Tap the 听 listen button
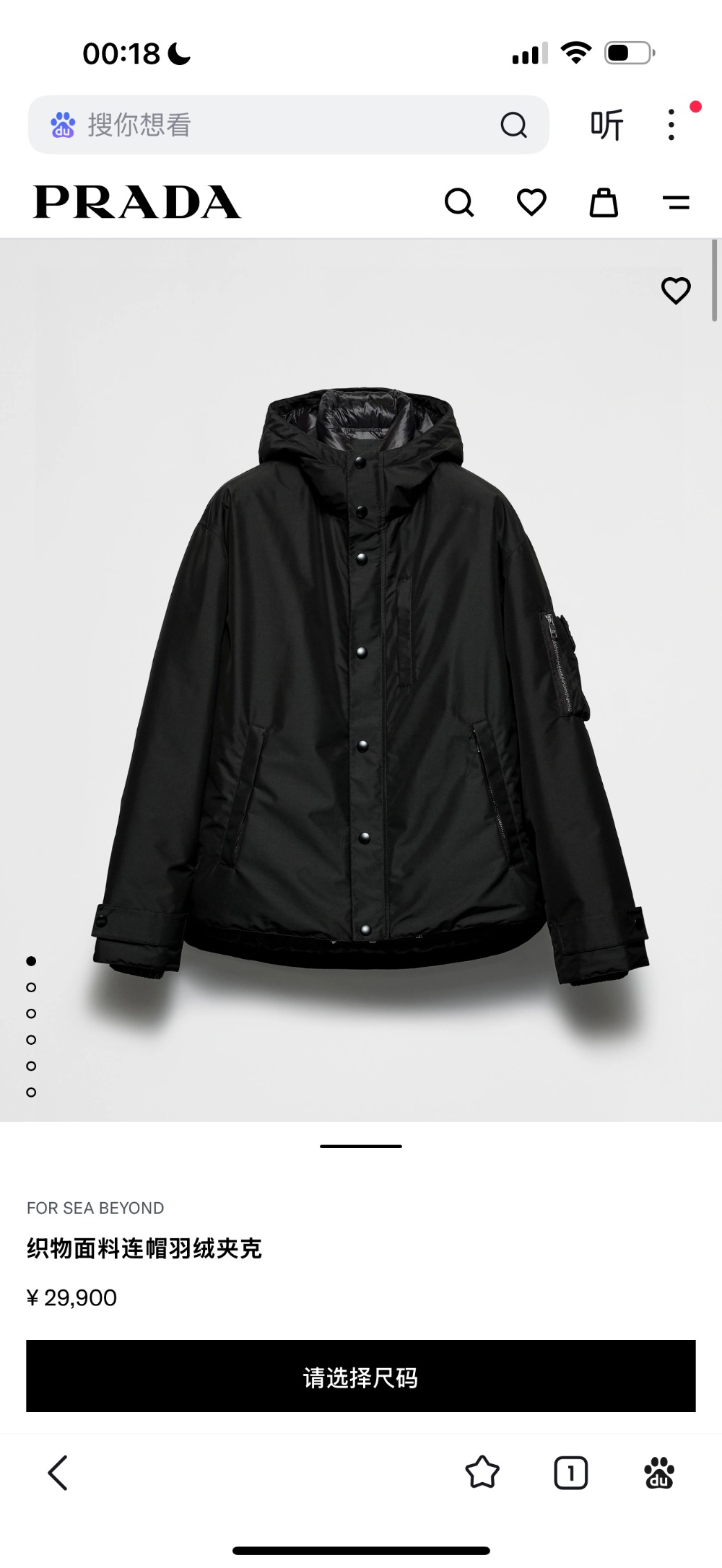Image resolution: width=722 pixels, height=1568 pixels. click(606, 125)
